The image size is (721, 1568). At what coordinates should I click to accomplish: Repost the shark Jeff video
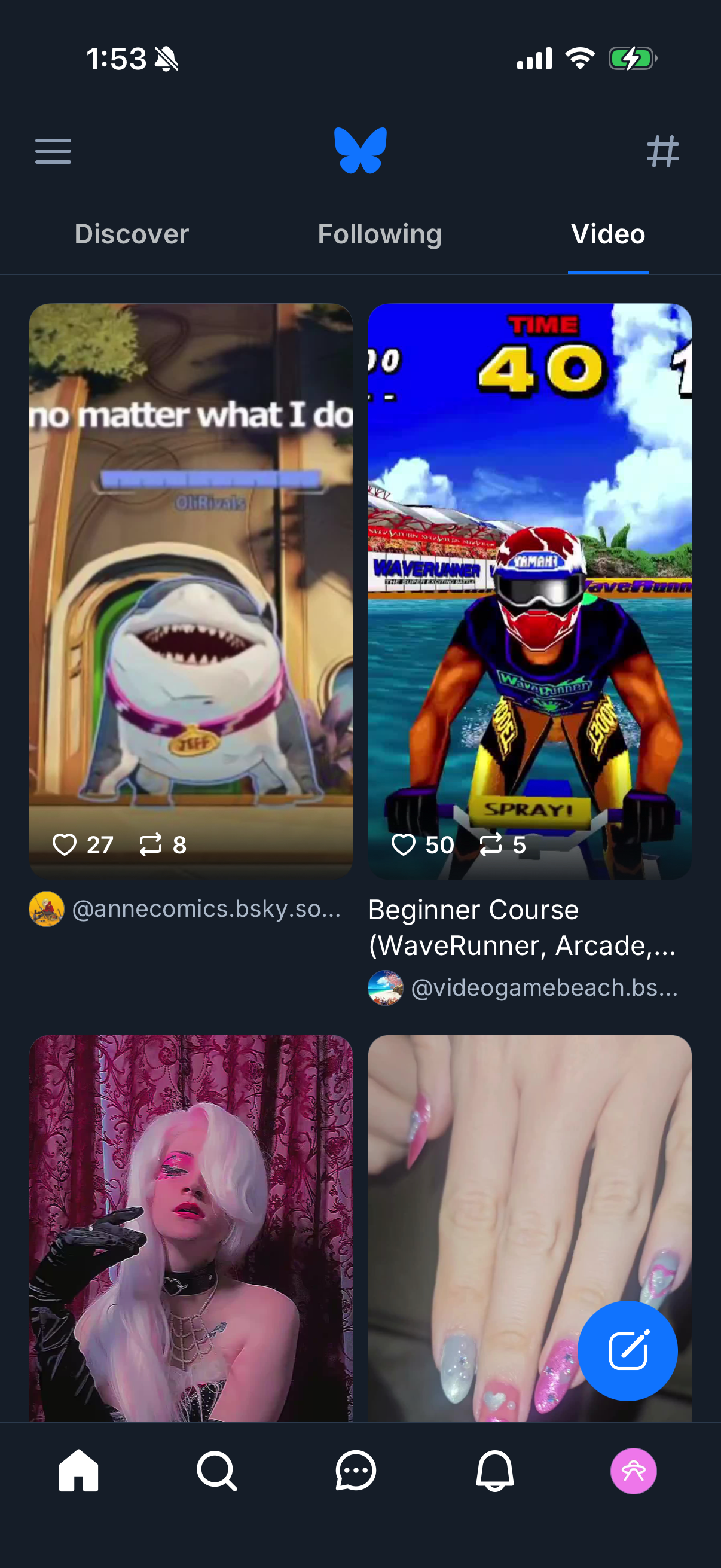tap(150, 845)
